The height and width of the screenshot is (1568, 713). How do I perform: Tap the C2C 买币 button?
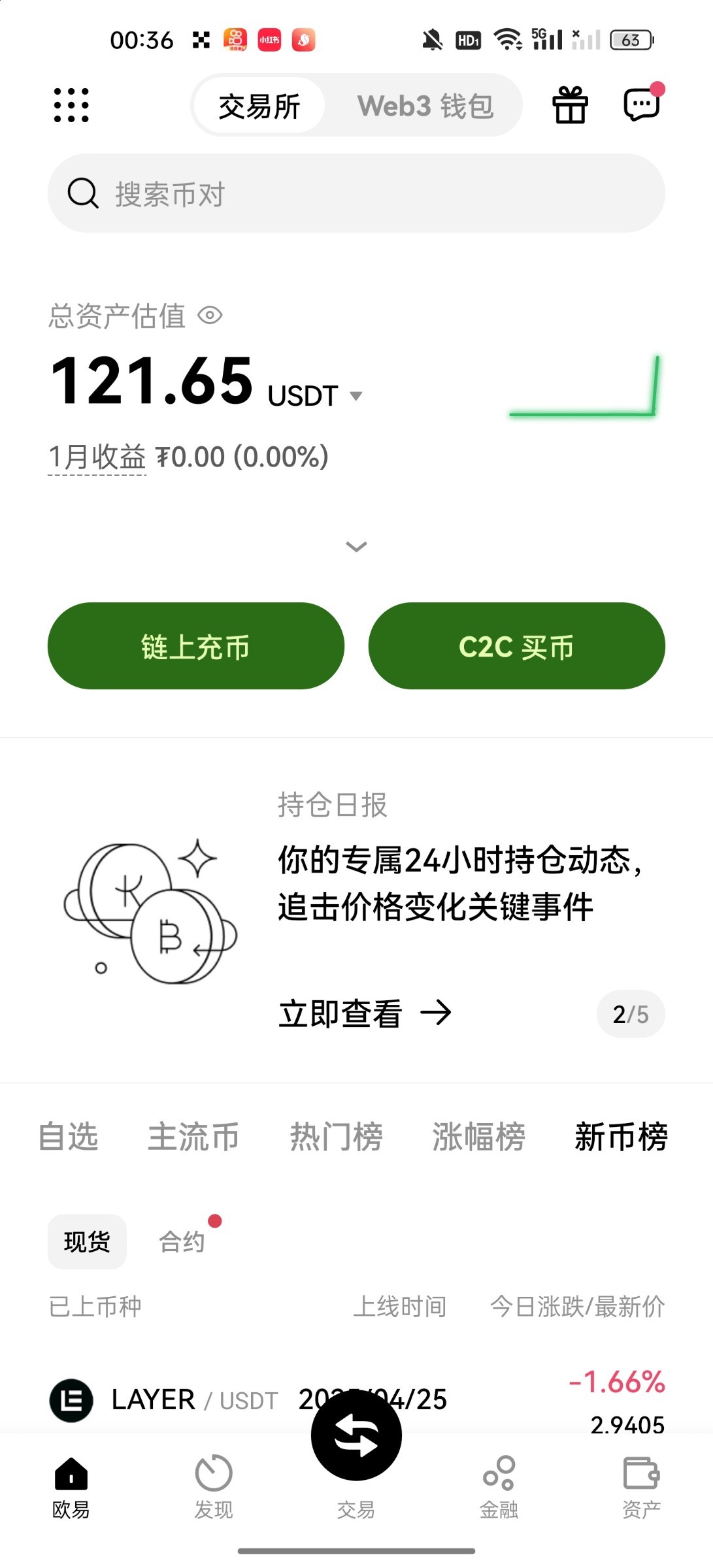tap(516, 646)
